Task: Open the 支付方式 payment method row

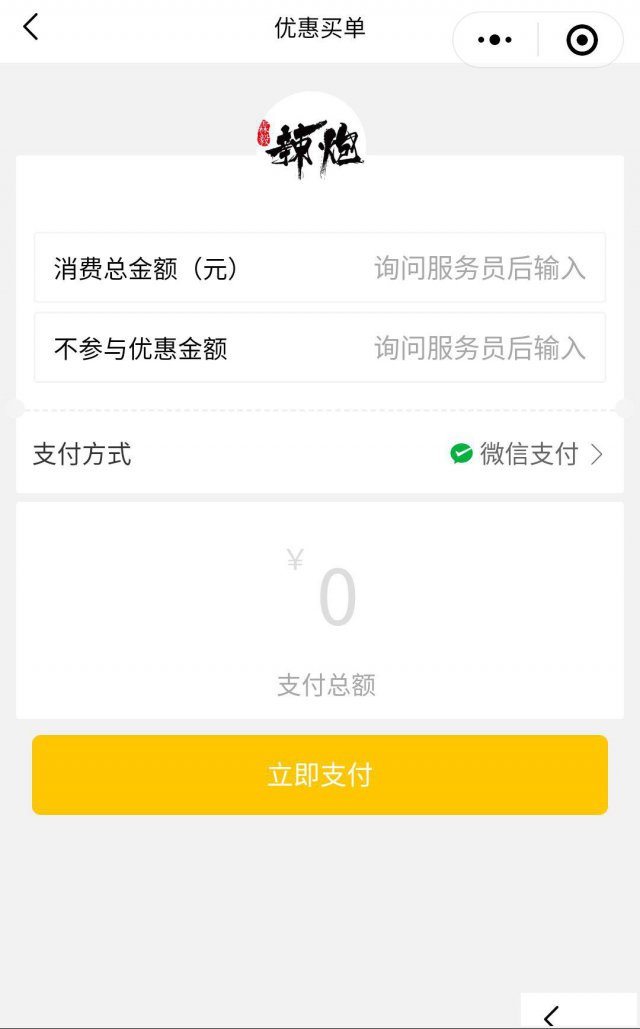Action: coord(320,455)
